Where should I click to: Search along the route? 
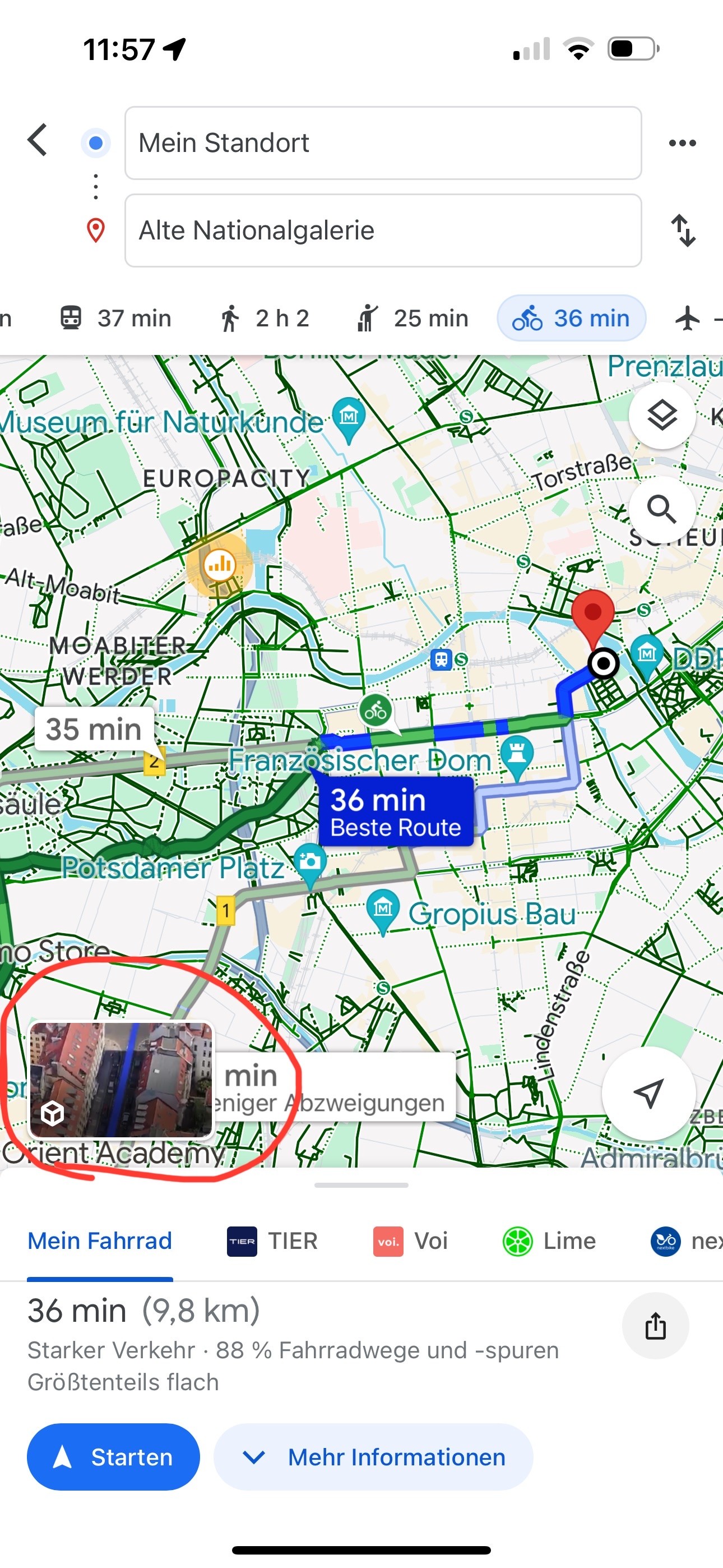pos(661,509)
